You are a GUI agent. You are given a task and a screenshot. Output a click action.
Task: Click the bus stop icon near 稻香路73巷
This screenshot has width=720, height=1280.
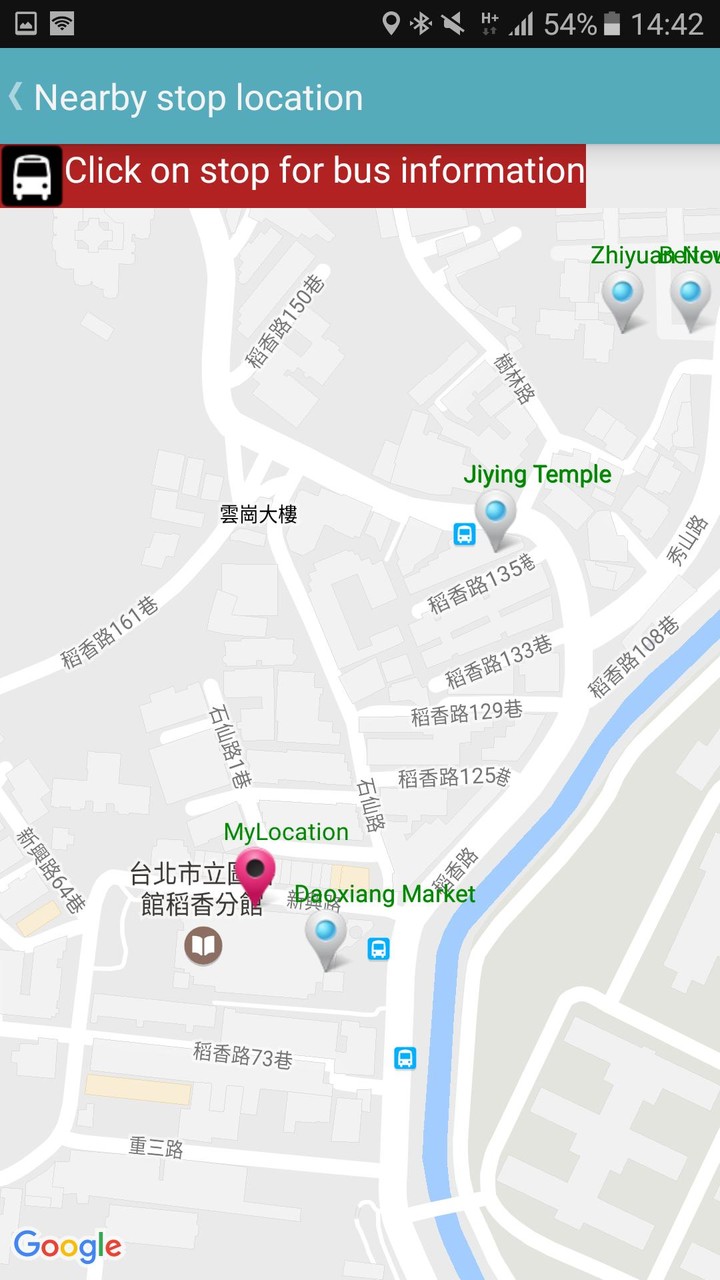point(404,1057)
